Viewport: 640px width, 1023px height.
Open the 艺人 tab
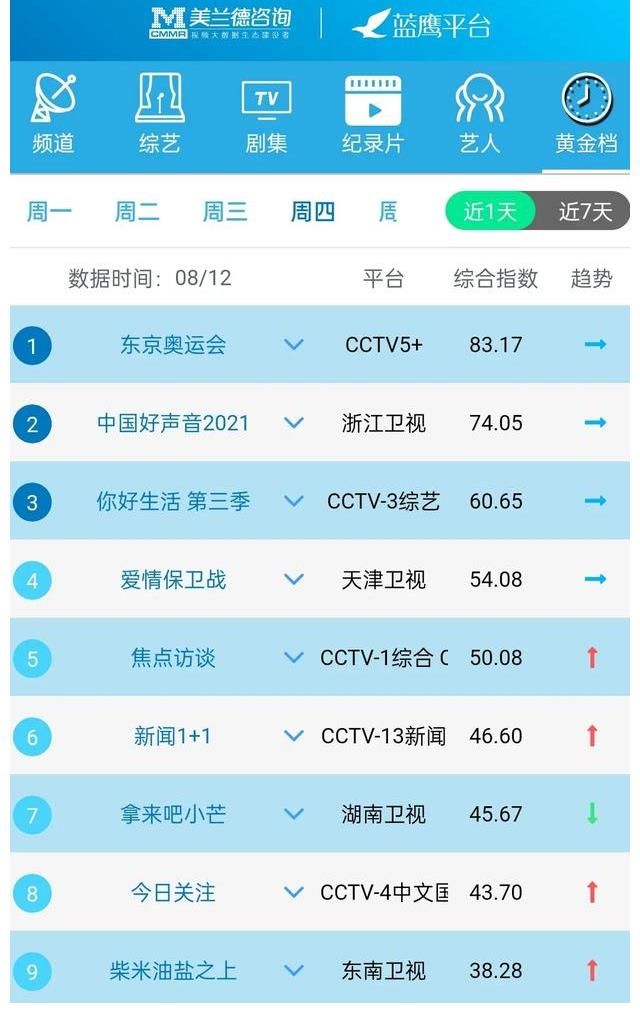pos(479,115)
